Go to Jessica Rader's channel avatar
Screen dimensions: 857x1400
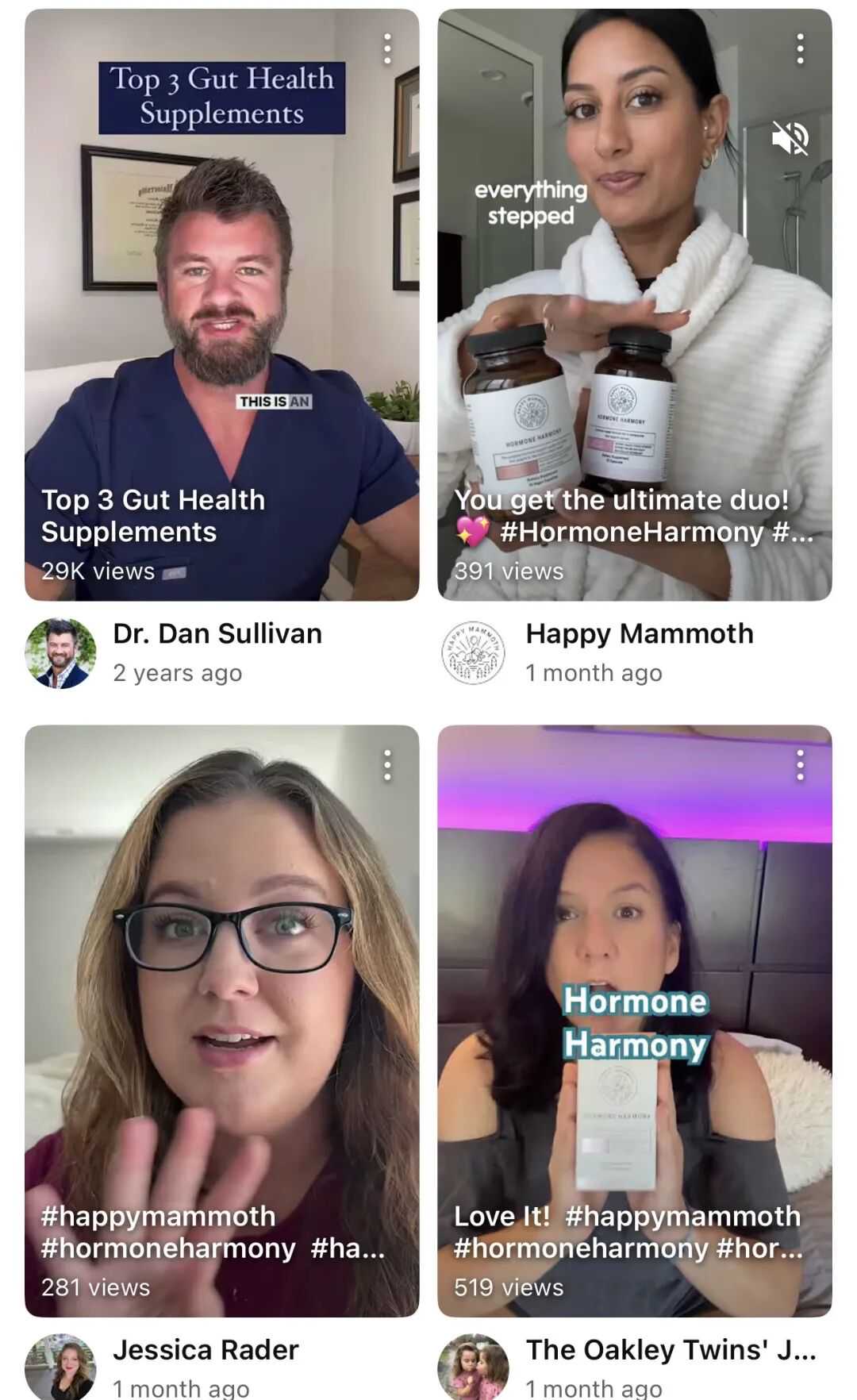click(x=60, y=1367)
